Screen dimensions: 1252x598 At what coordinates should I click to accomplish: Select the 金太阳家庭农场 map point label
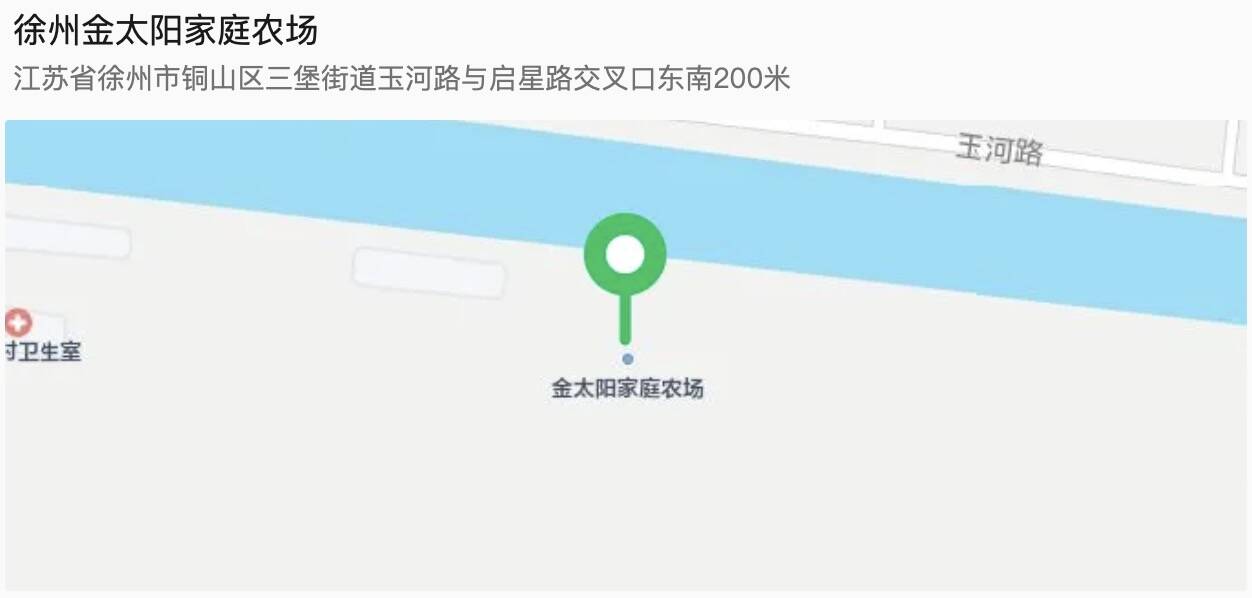coord(627,388)
